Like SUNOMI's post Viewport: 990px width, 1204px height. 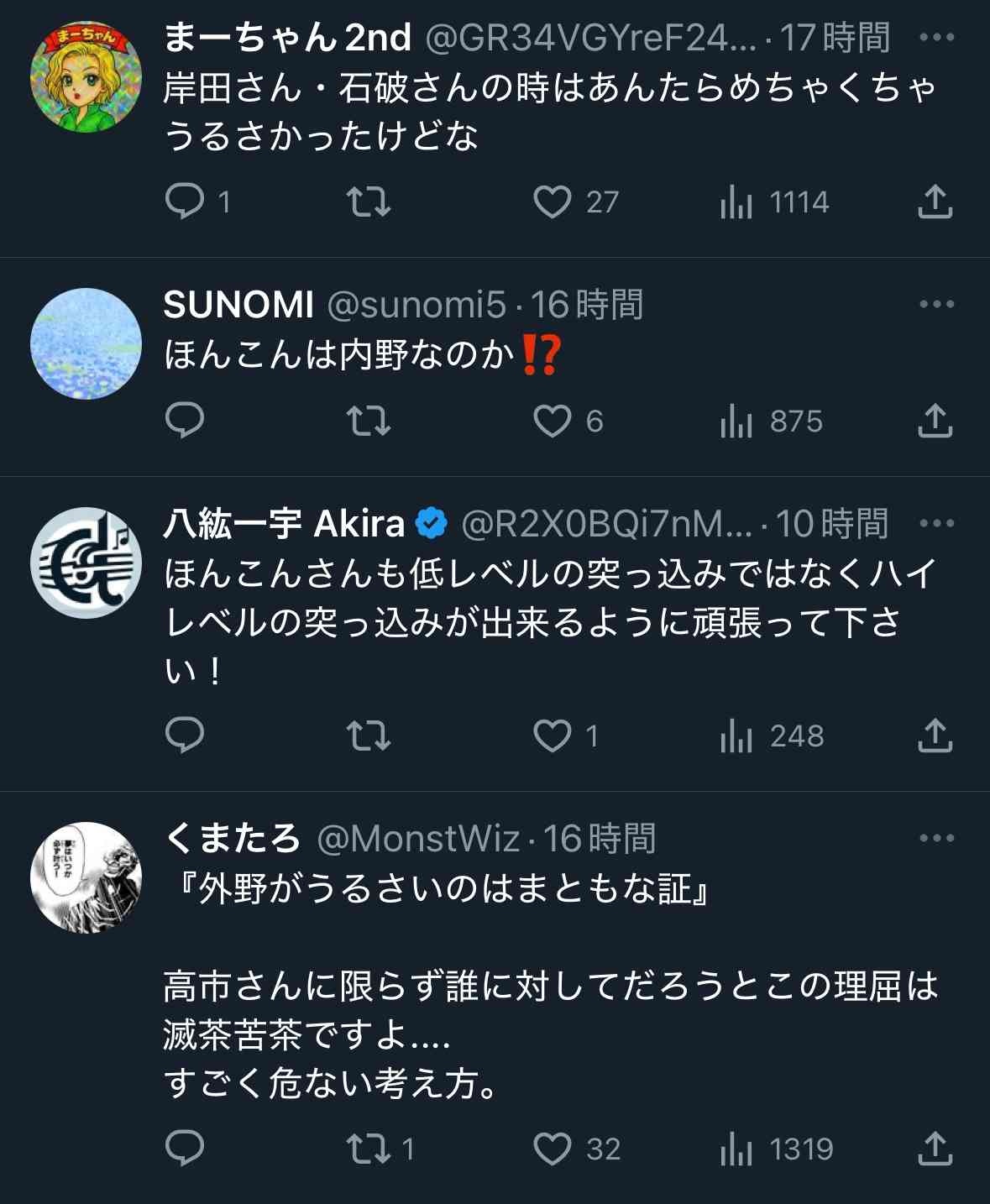[x=552, y=421]
